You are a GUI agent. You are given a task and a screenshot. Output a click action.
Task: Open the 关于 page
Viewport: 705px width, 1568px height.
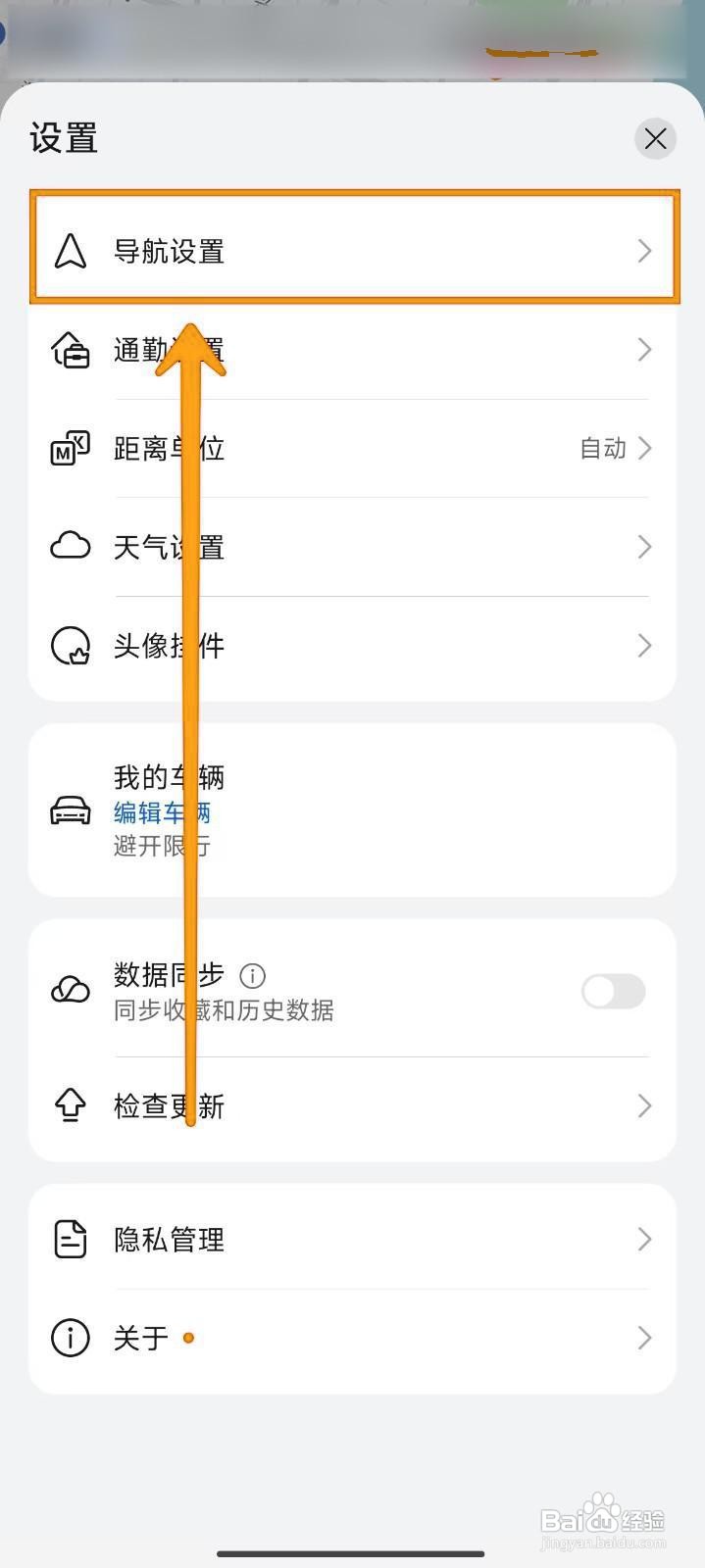(353, 1339)
